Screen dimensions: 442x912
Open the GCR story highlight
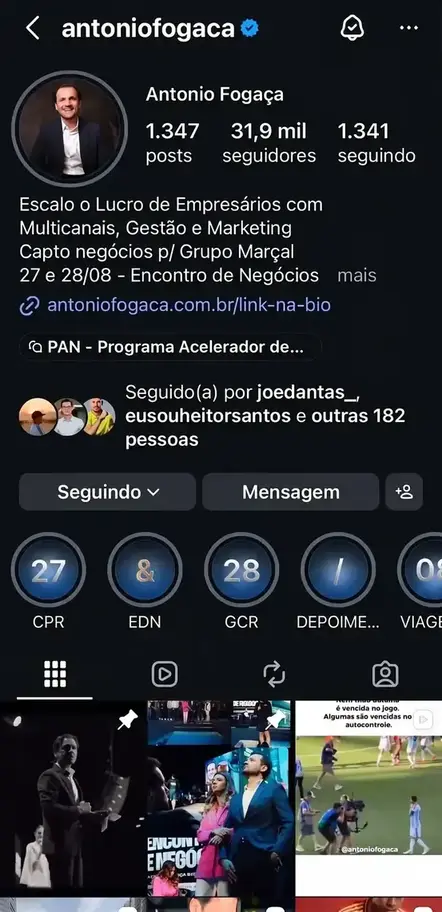pos(241,582)
